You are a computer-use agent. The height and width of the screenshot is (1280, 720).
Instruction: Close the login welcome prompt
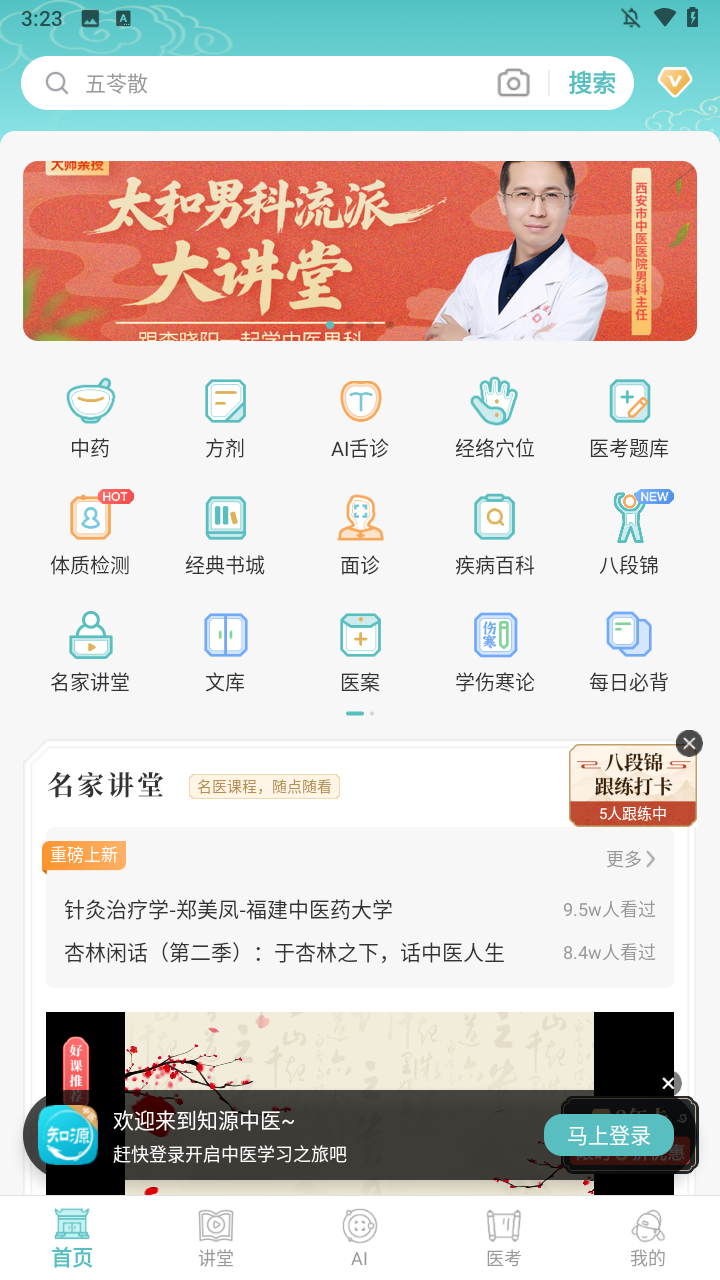[x=668, y=1084]
